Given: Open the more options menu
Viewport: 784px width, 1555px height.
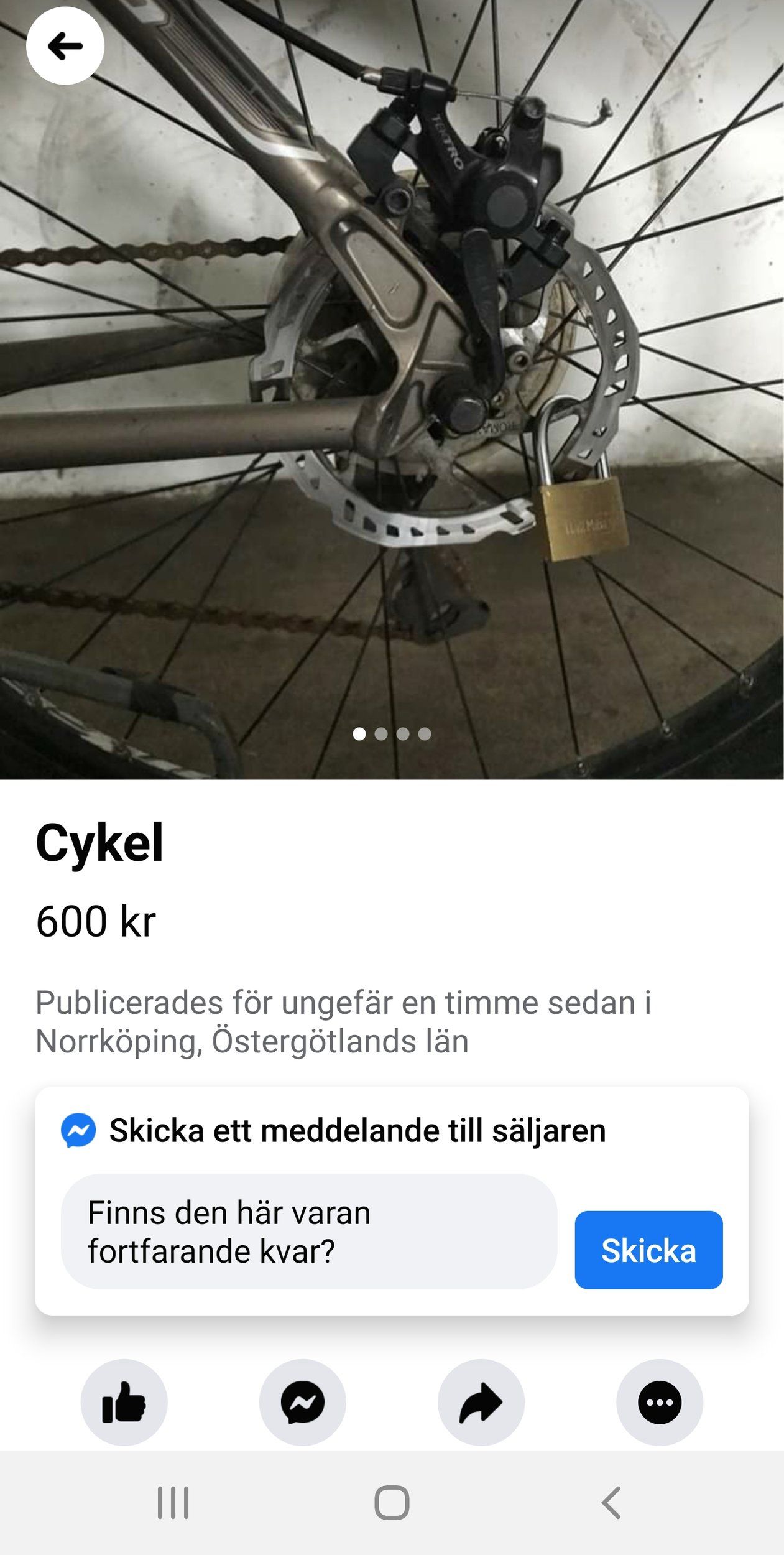Looking at the screenshot, I should 659,1402.
